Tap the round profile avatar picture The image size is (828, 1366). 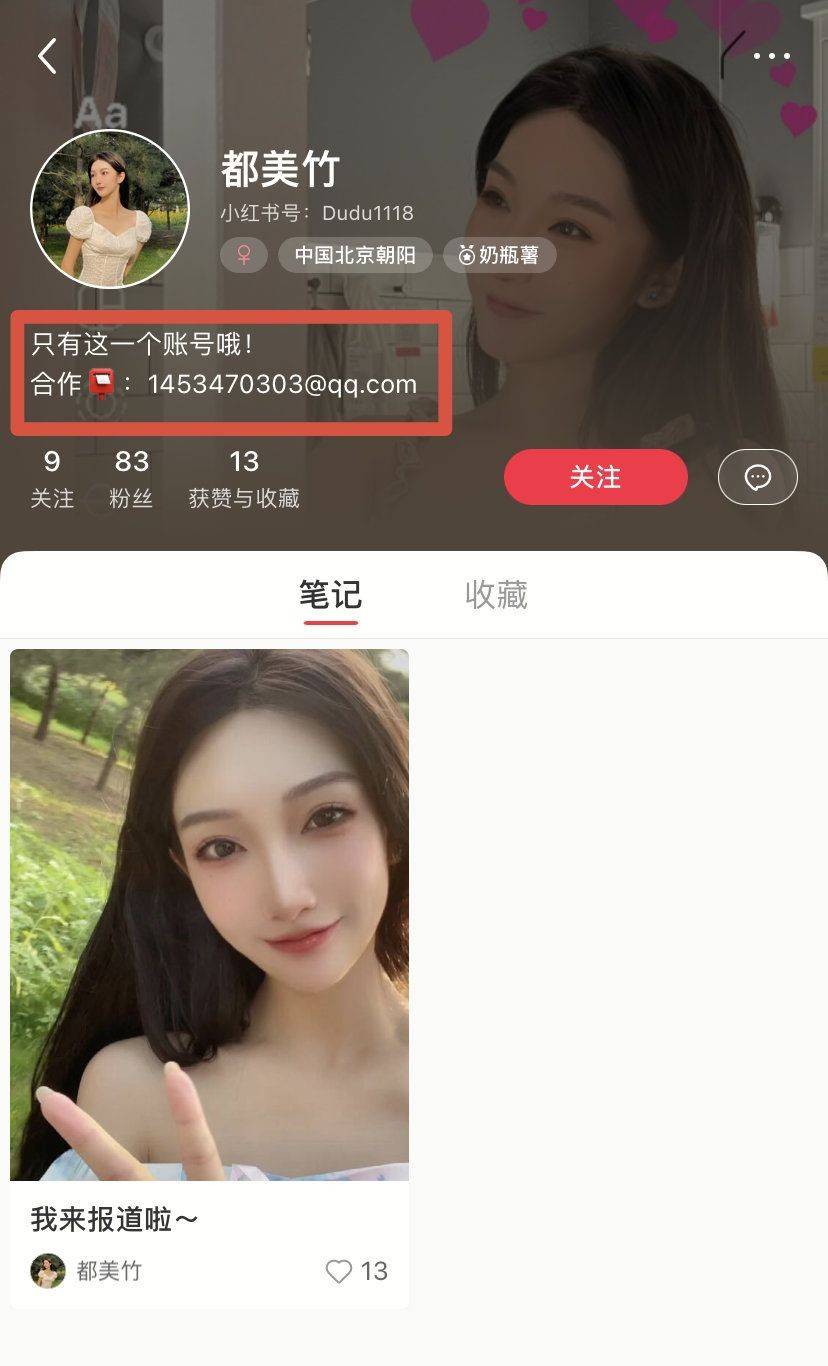[110, 209]
